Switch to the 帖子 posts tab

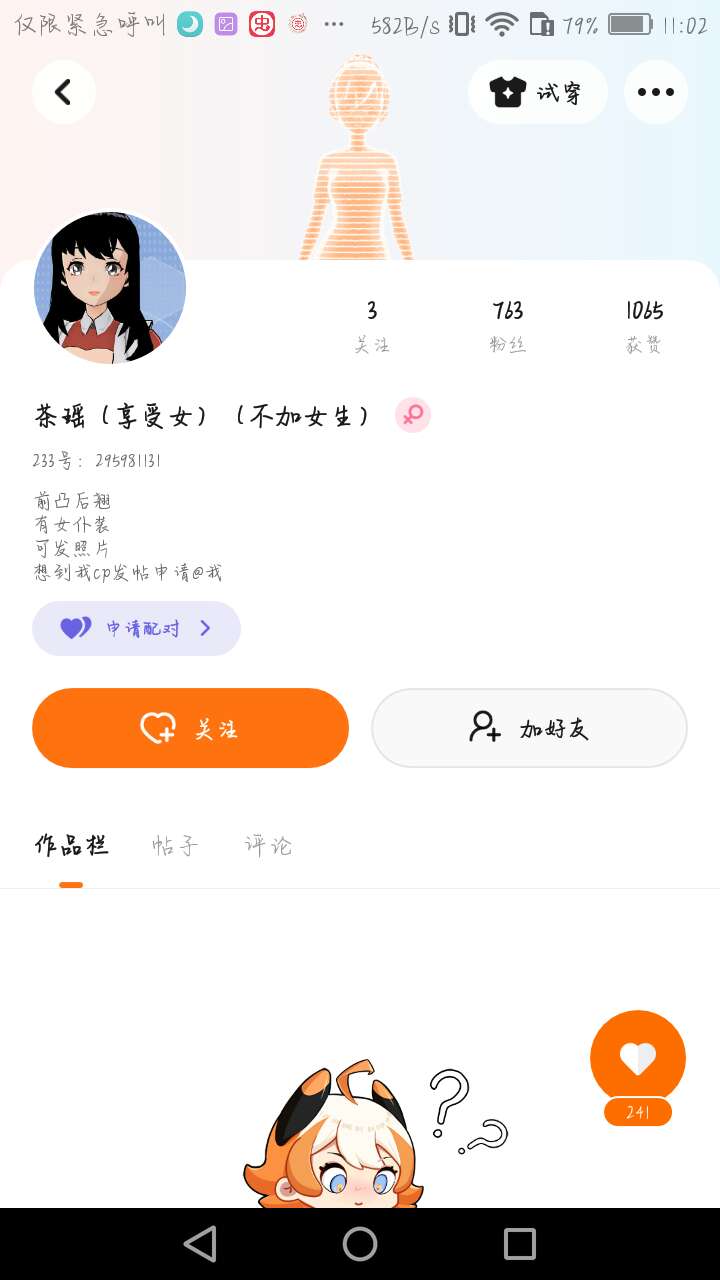[175, 846]
